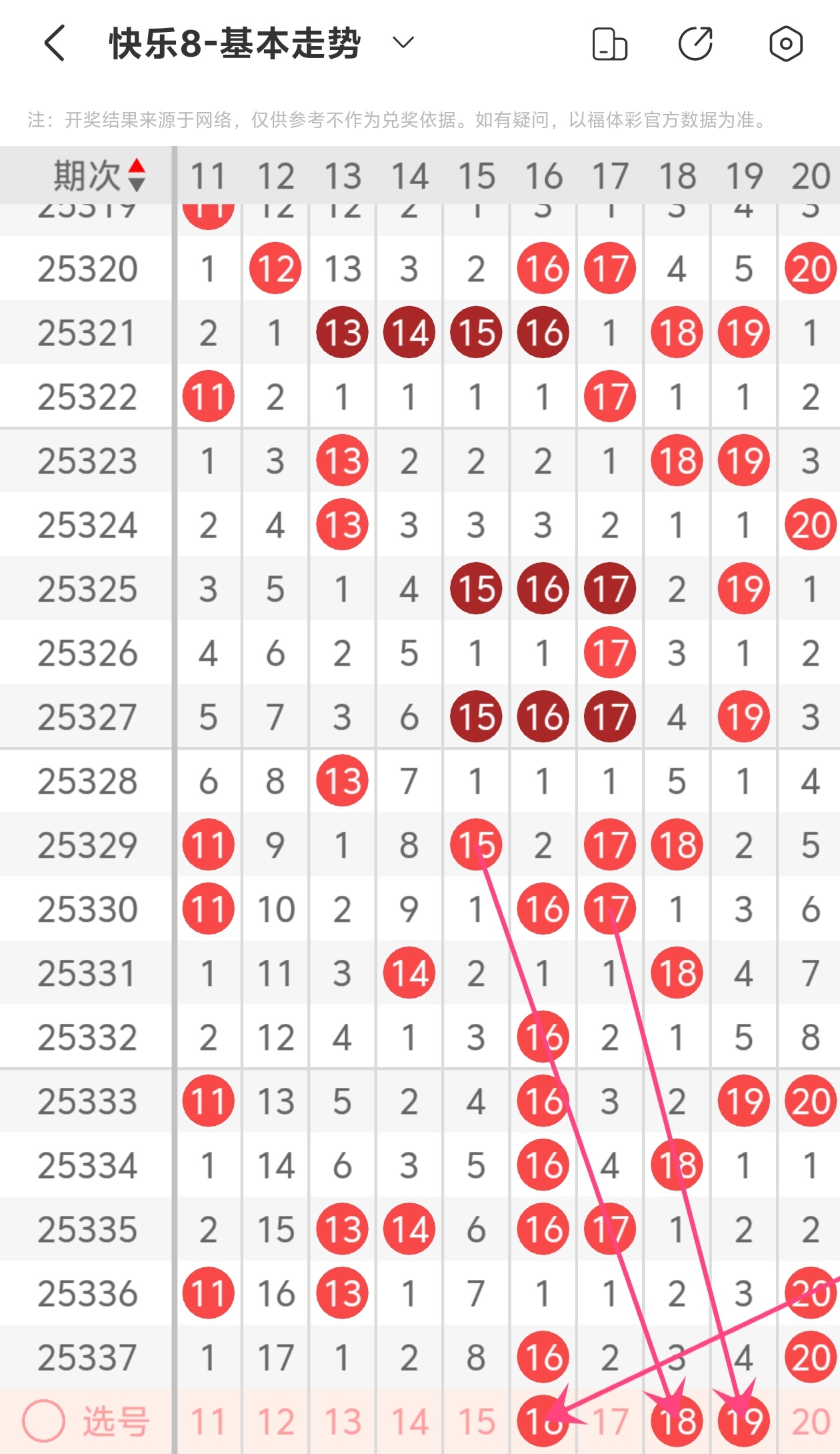This screenshot has width=840, height=1454.
Task: Pick number 14 in the 选号 row
Action: 409,1421
